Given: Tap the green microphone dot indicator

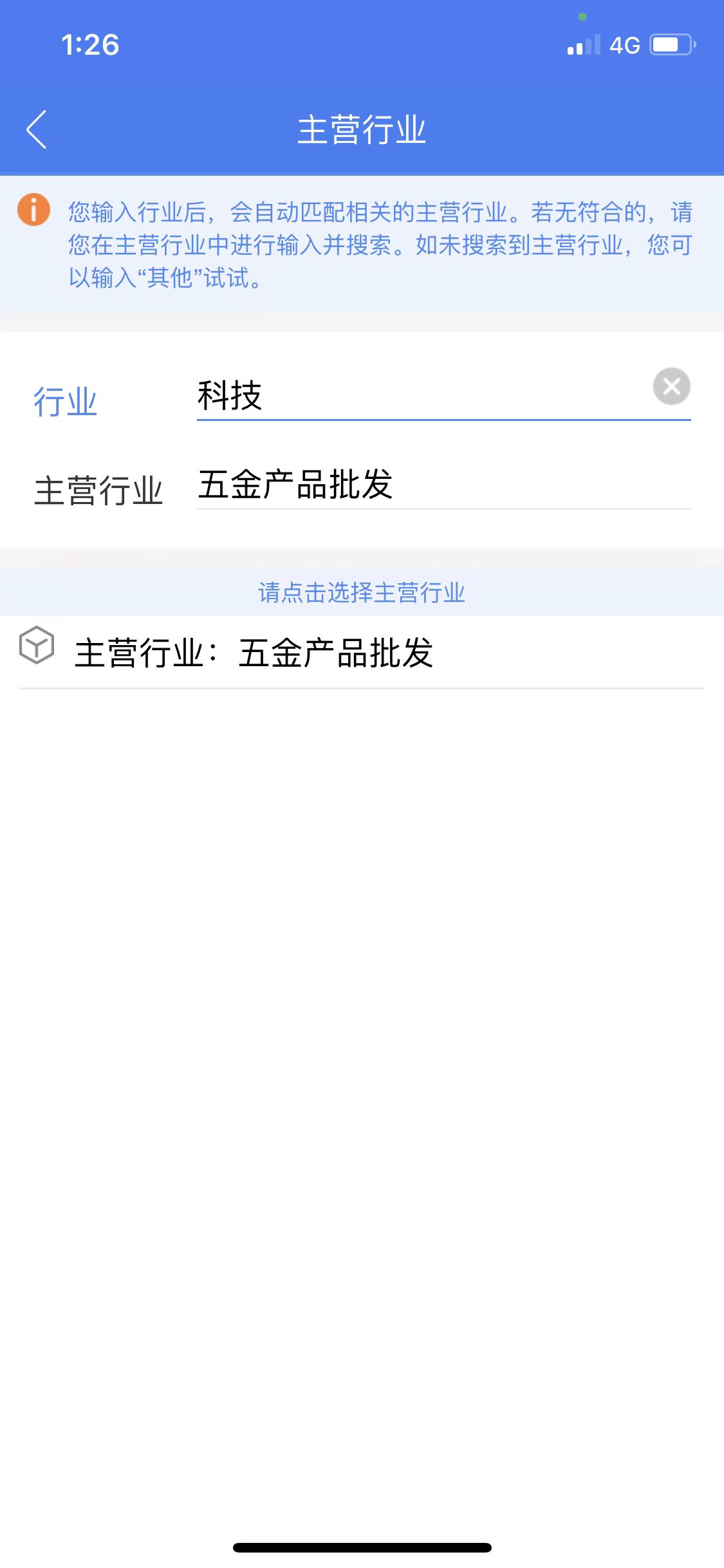Looking at the screenshot, I should click(582, 16).
